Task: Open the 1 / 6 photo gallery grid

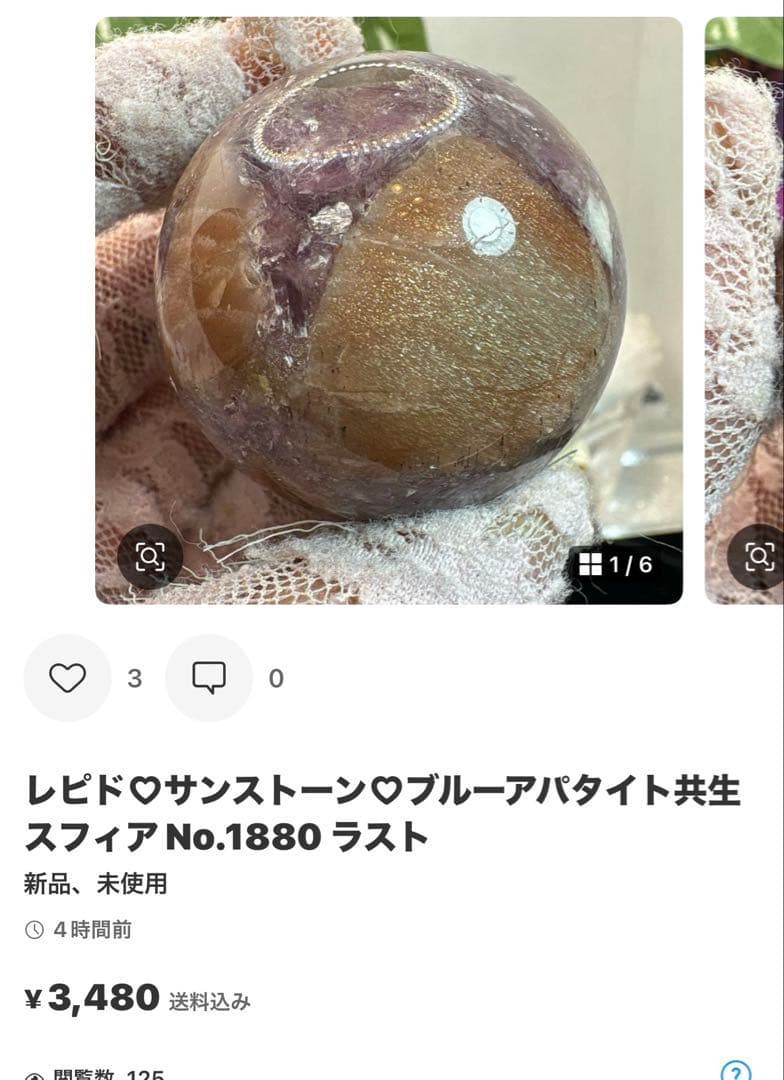Action: [x=617, y=565]
